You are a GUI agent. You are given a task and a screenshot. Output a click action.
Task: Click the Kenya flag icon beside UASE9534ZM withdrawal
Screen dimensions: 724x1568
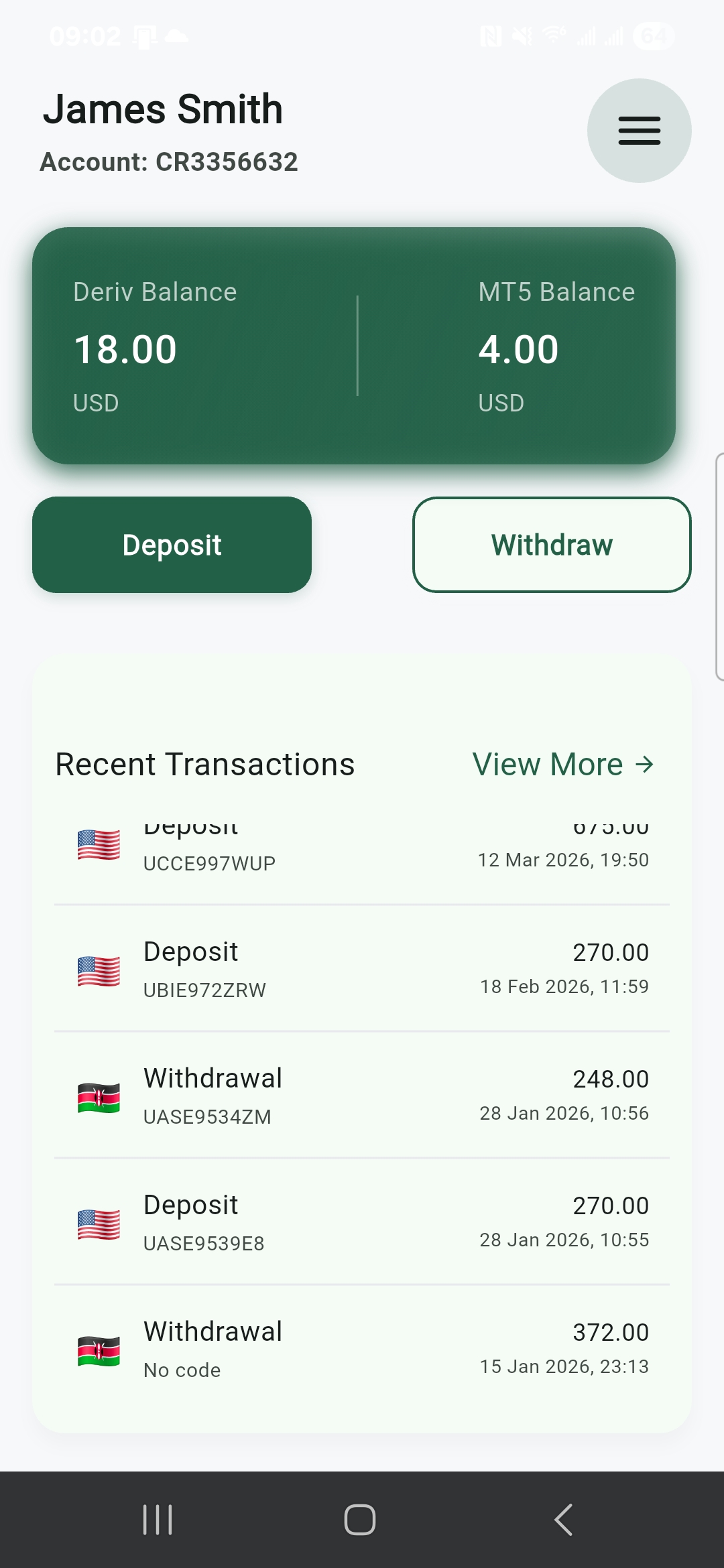[x=98, y=1094]
